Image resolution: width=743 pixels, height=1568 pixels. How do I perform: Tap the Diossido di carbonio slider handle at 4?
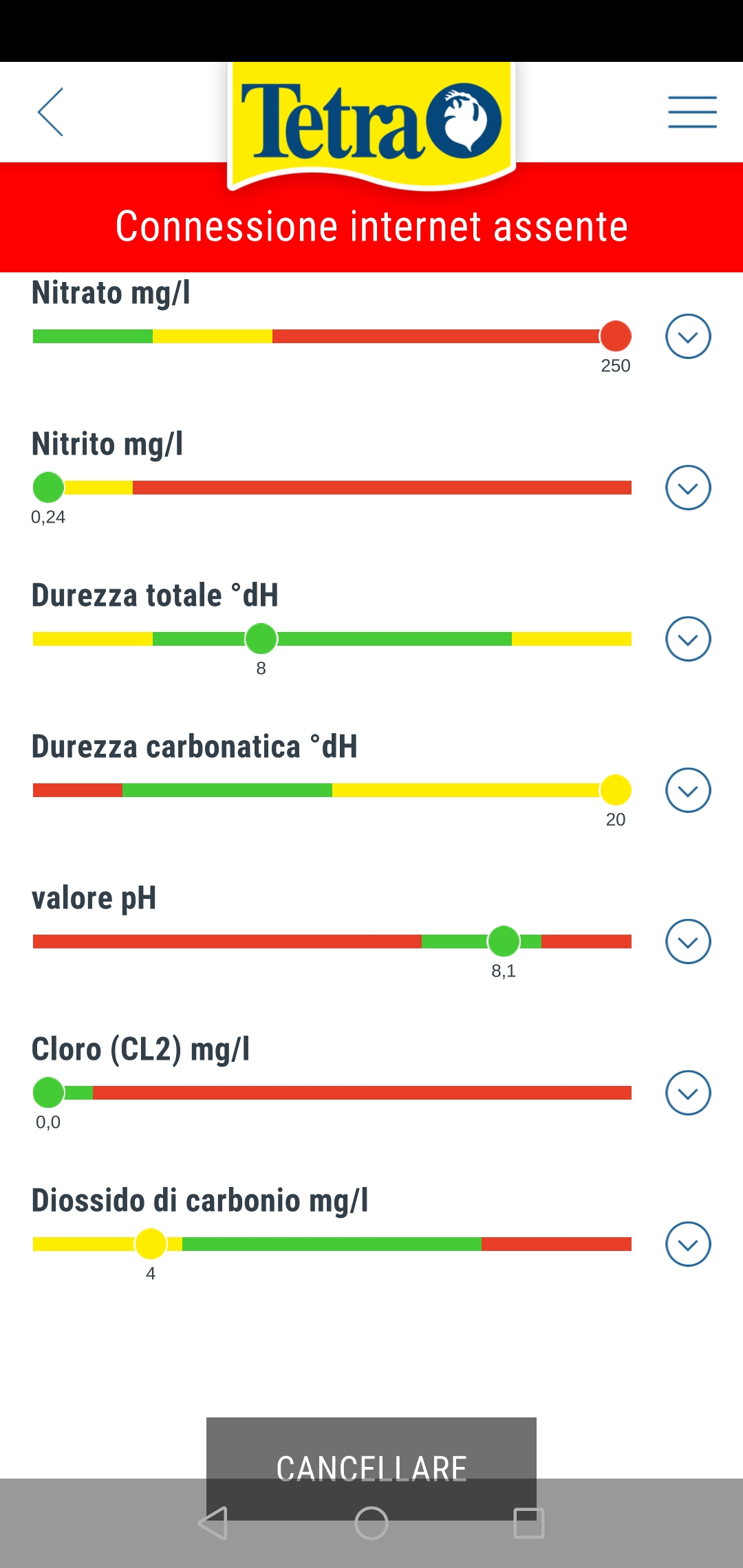pos(151,1244)
